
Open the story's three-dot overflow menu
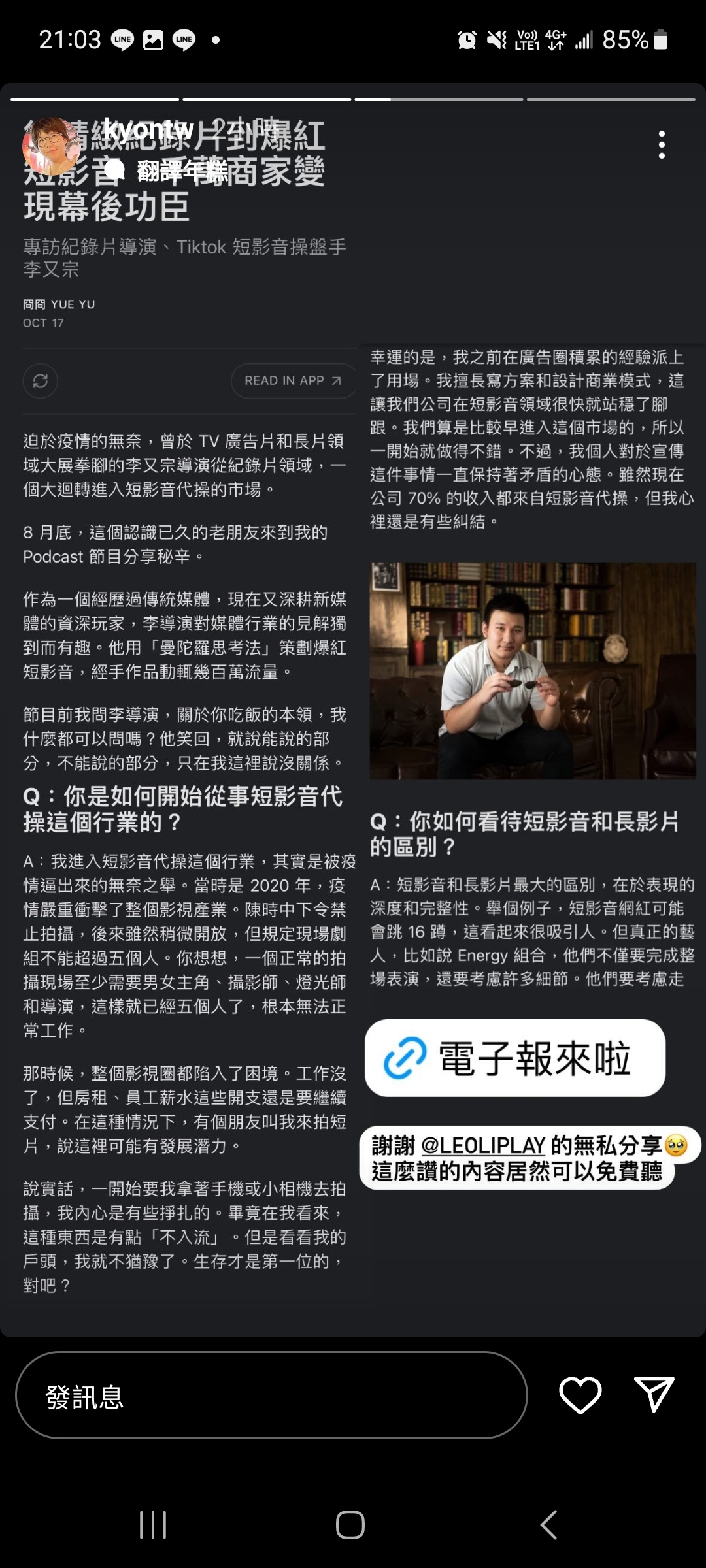(x=662, y=145)
